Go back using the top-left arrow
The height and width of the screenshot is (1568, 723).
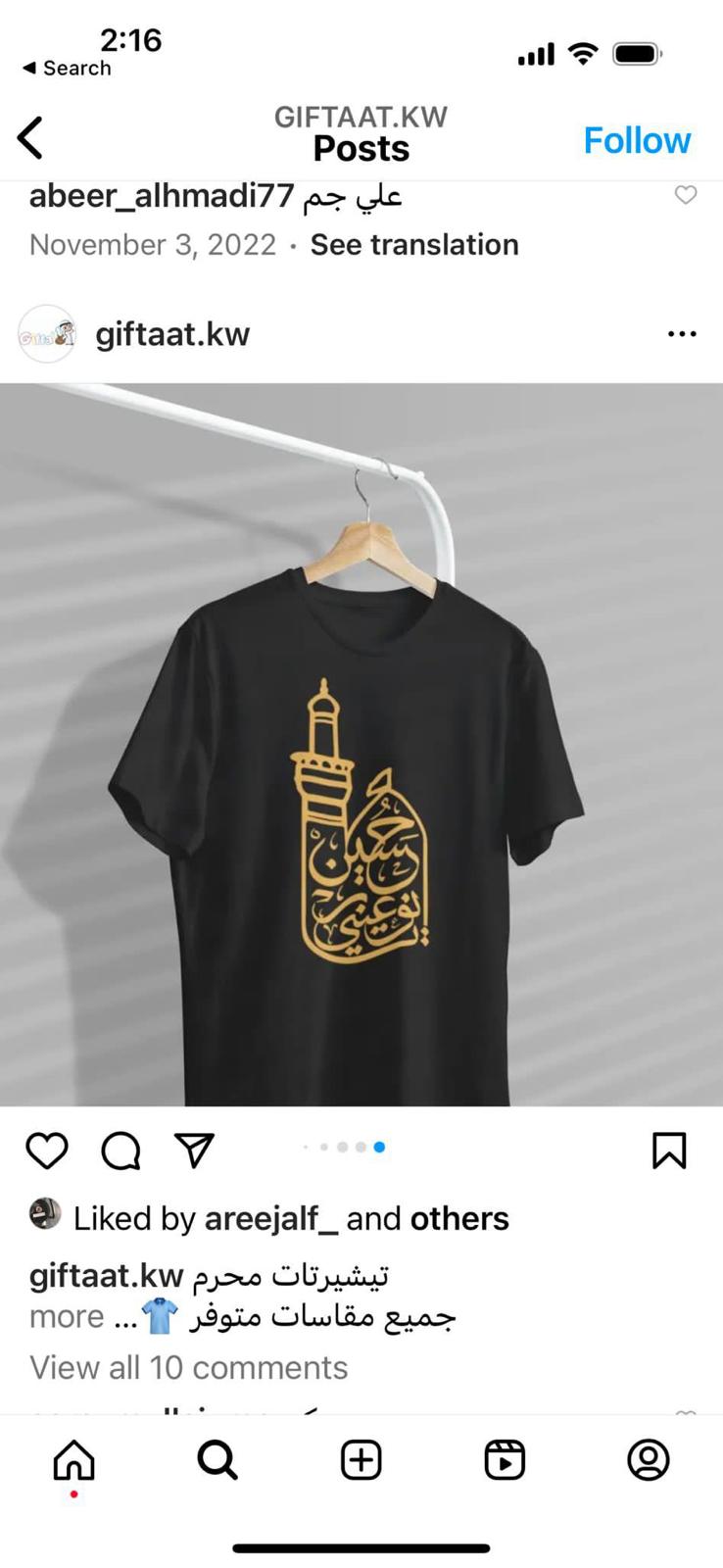30,137
